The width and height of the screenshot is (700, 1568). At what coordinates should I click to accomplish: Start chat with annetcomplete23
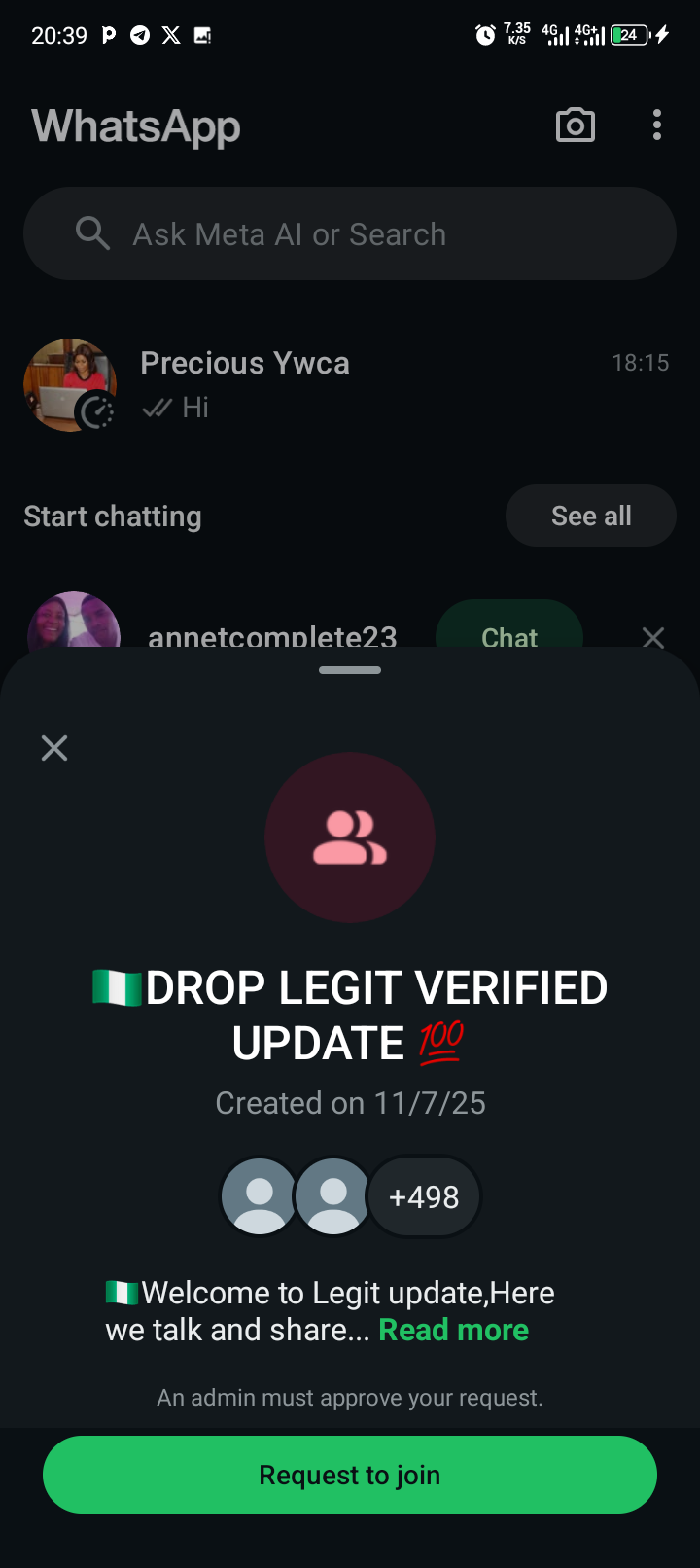pos(508,632)
